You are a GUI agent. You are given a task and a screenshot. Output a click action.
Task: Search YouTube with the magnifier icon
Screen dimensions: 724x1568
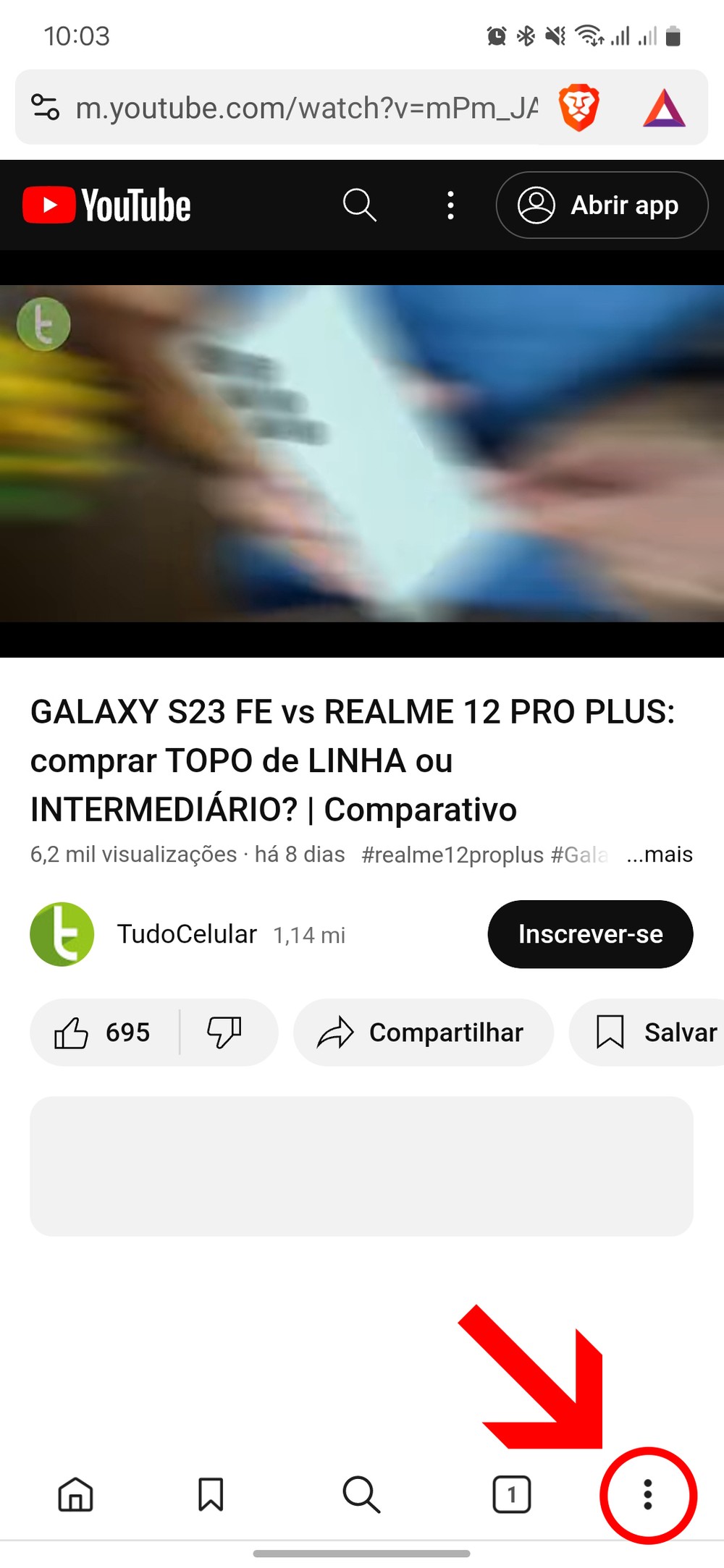pos(359,205)
